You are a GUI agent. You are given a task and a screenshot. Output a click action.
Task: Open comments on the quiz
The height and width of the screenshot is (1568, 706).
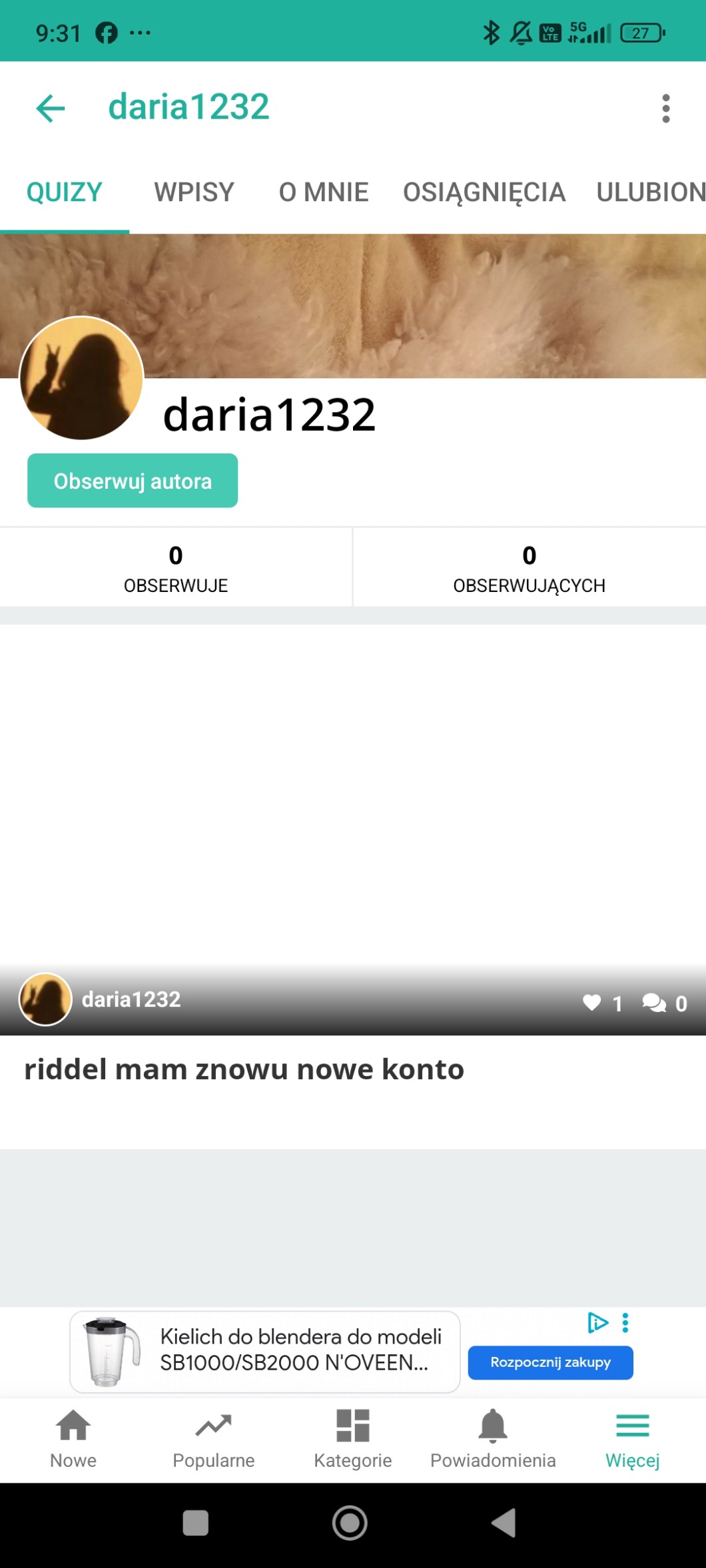pos(654,1003)
